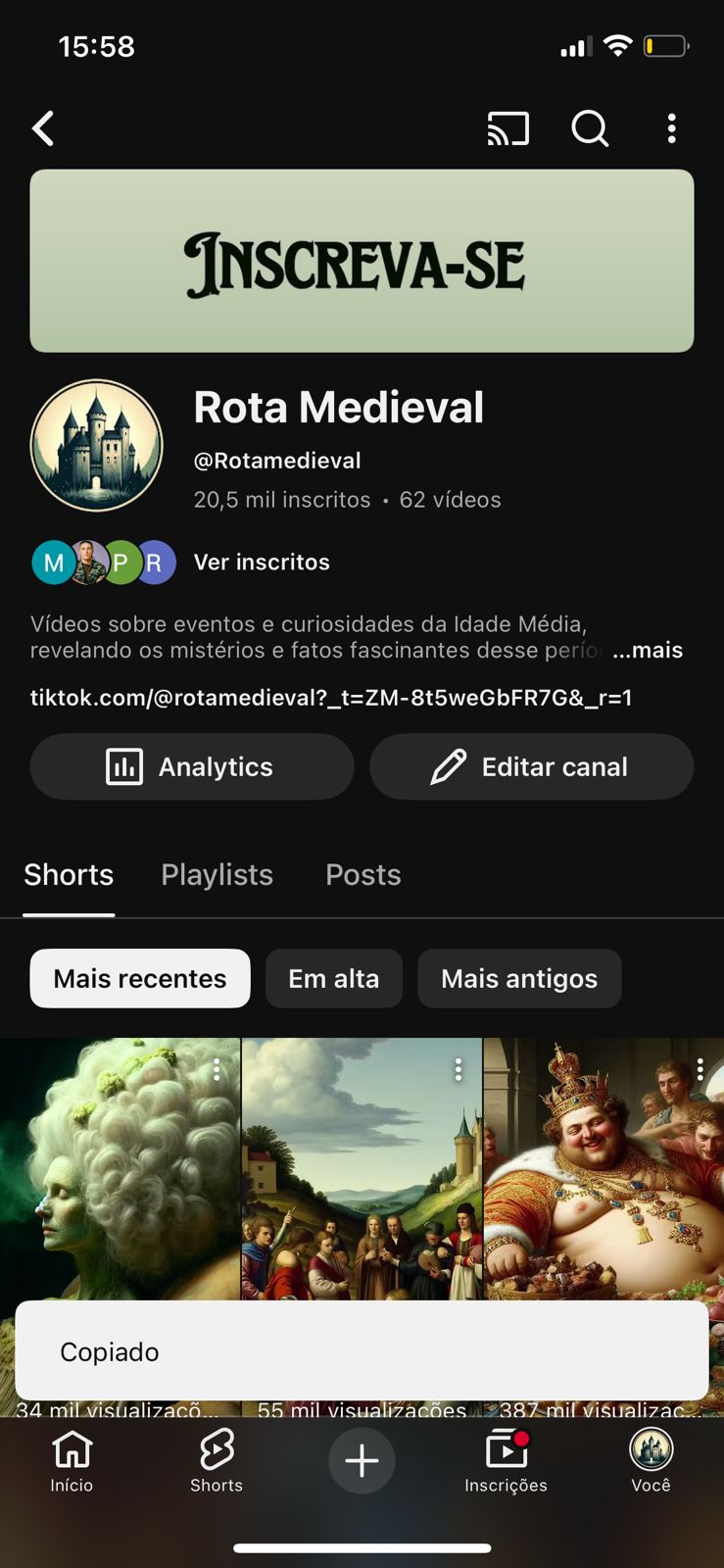
Task: Switch to the Posts tab
Action: pyautogui.click(x=362, y=875)
